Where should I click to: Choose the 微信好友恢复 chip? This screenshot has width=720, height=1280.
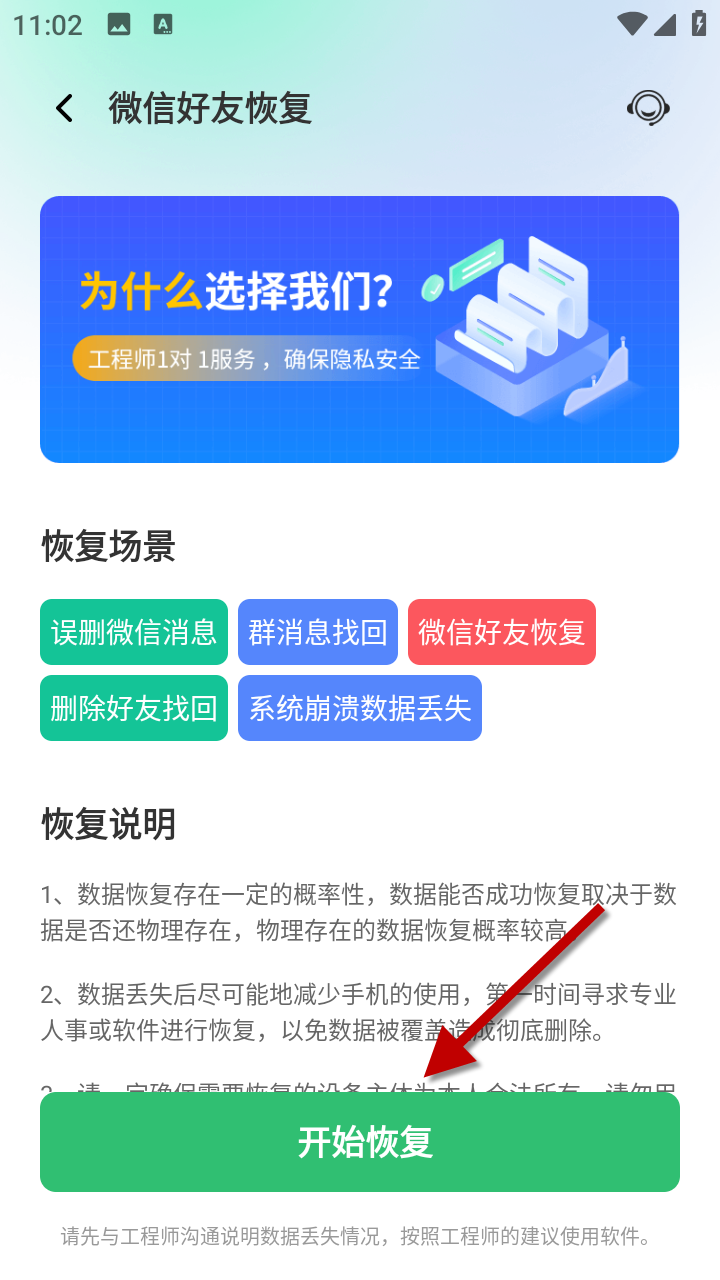[x=502, y=632]
